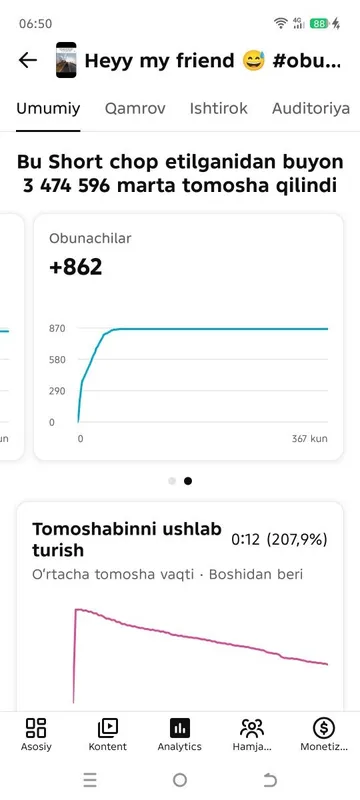Tap the system home button
The height and width of the screenshot is (800, 360).
pyautogui.click(x=179, y=780)
